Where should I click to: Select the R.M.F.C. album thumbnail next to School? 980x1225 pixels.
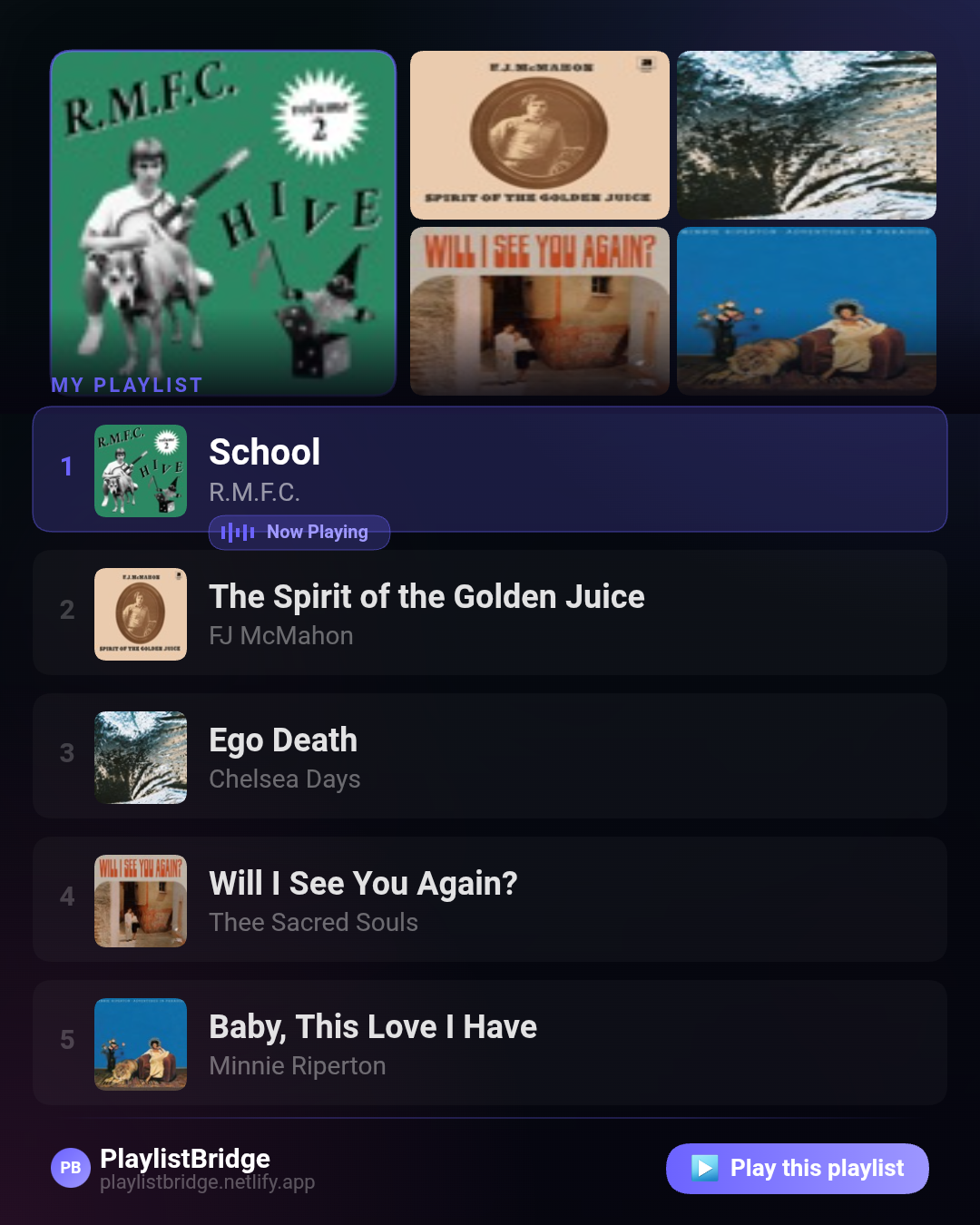click(x=140, y=470)
